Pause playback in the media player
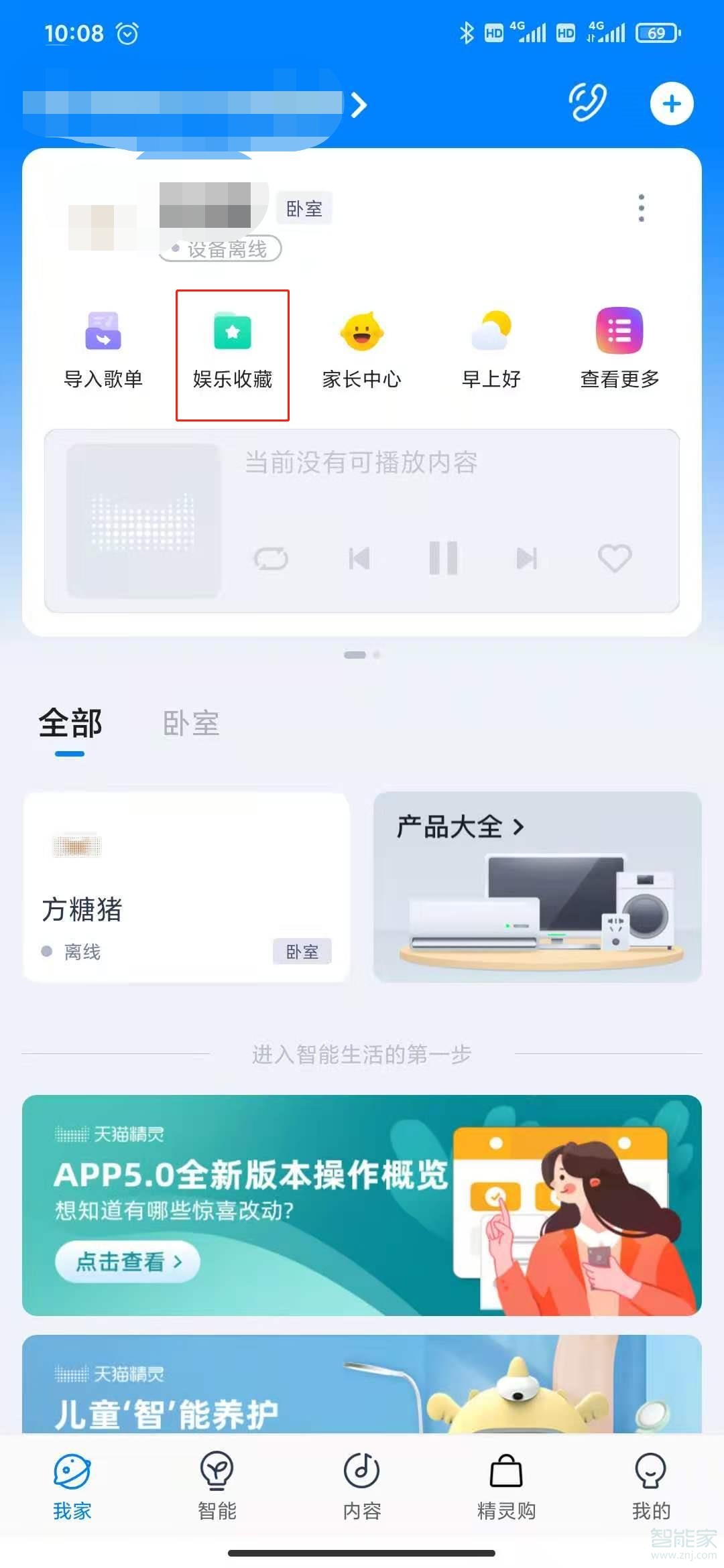 tap(443, 558)
